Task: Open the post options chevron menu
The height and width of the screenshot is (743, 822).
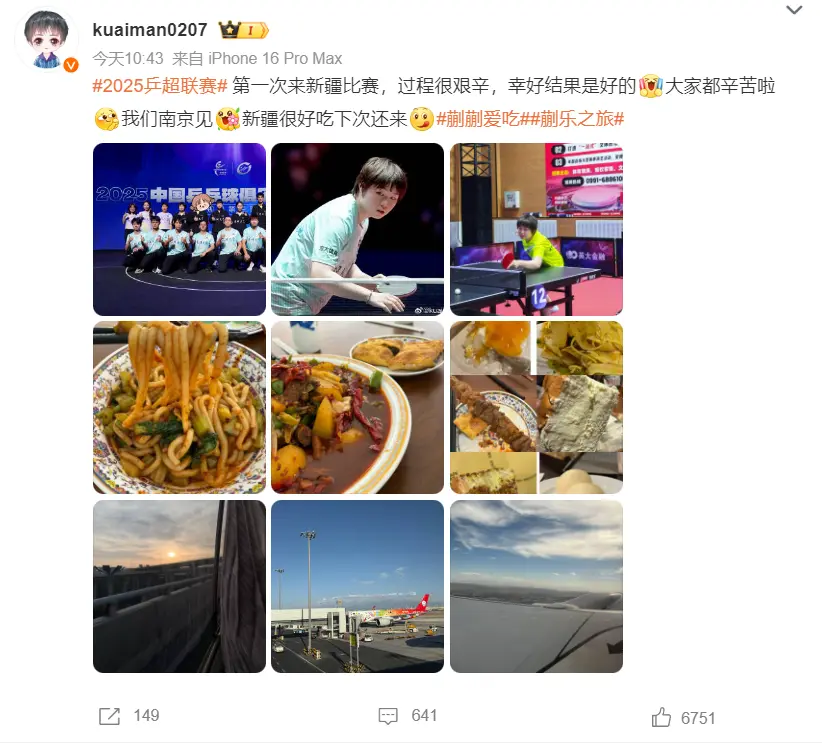Action: click(x=794, y=10)
